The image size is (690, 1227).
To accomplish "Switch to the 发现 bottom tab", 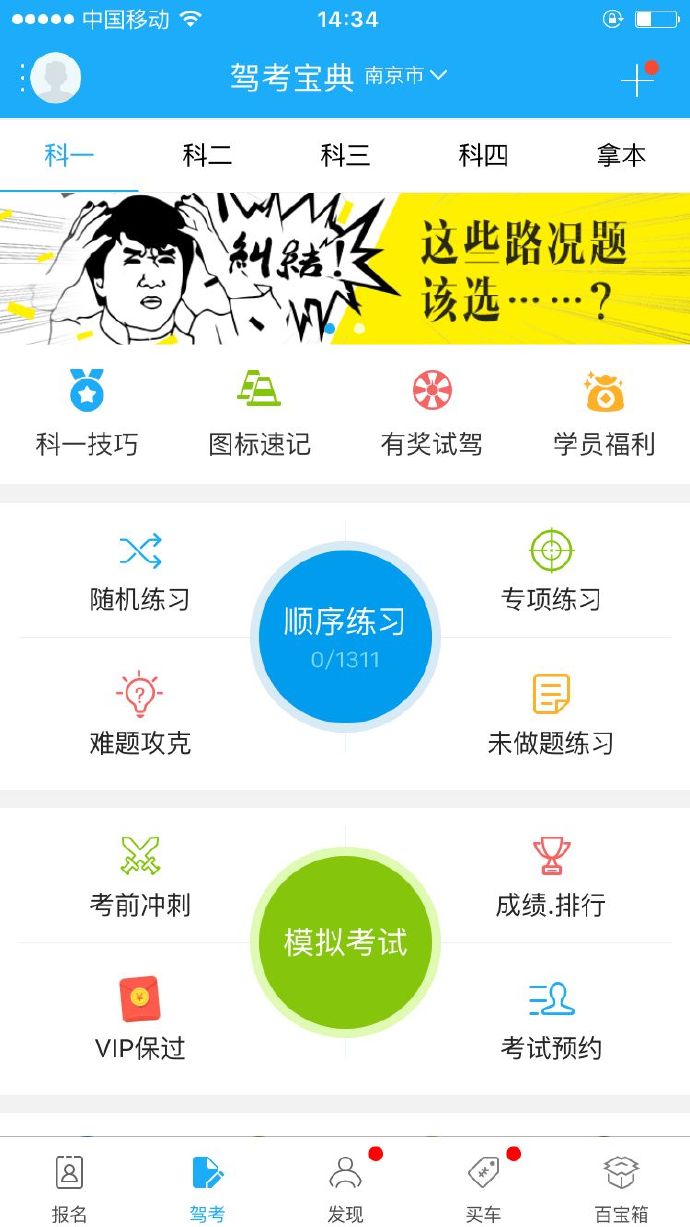I will pos(345,1187).
